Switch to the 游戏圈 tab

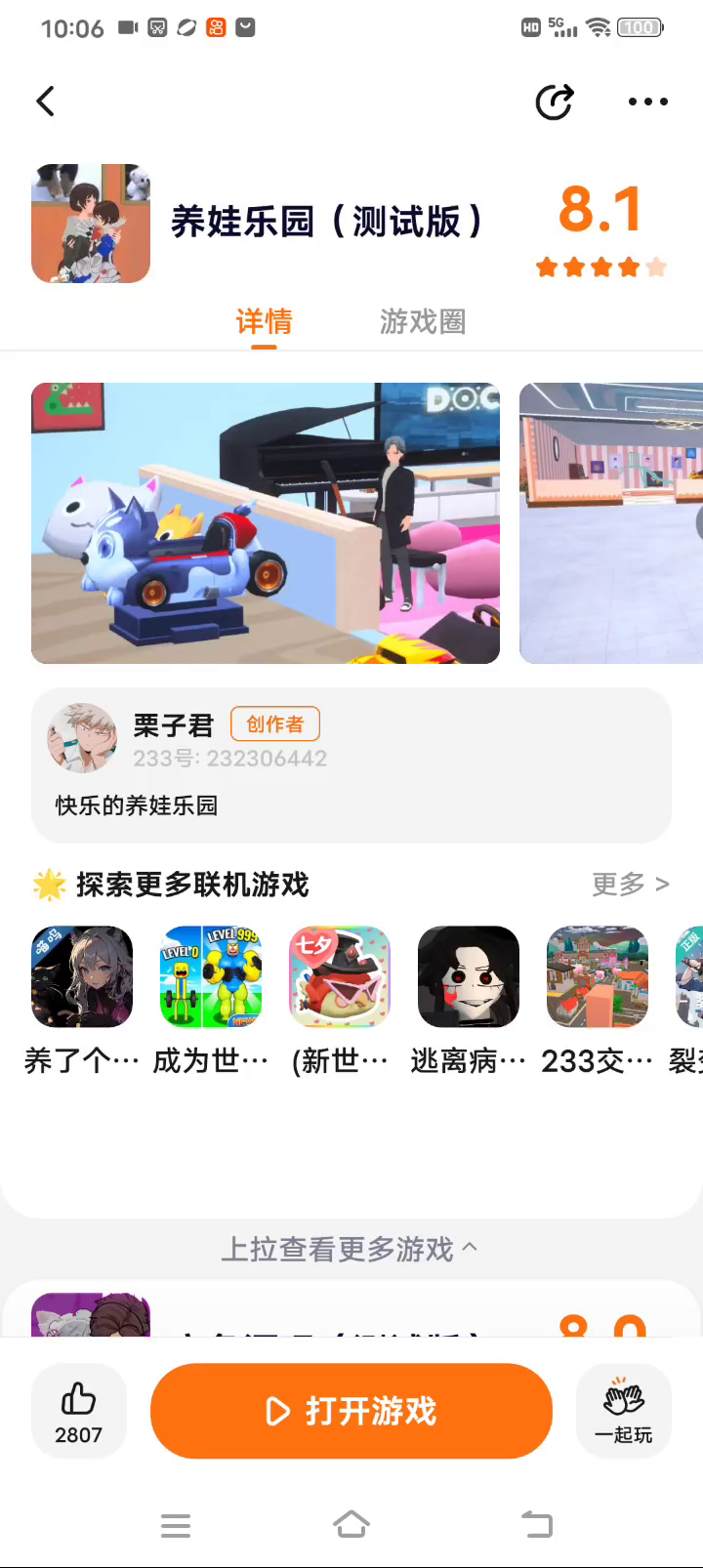[x=422, y=321]
